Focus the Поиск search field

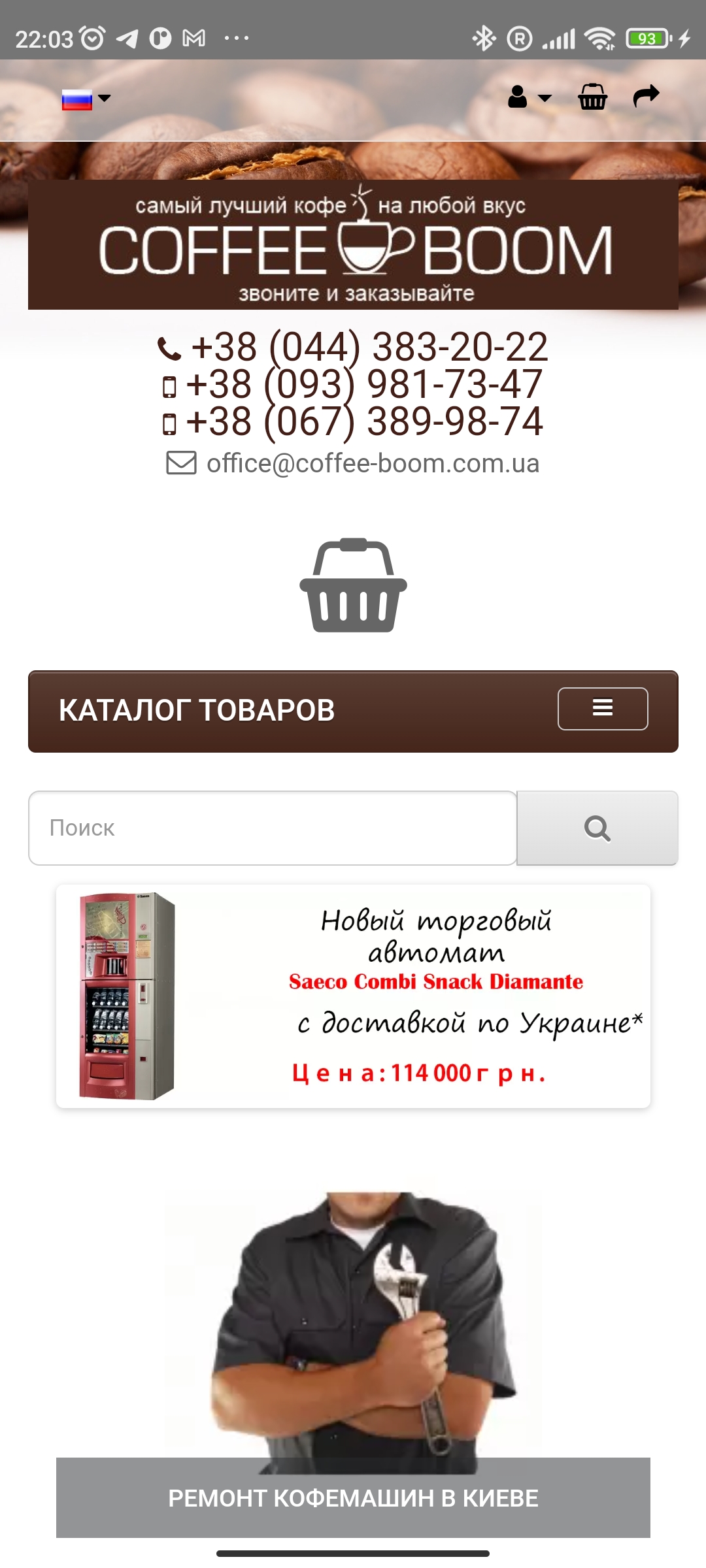pyautogui.click(x=273, y=828)
